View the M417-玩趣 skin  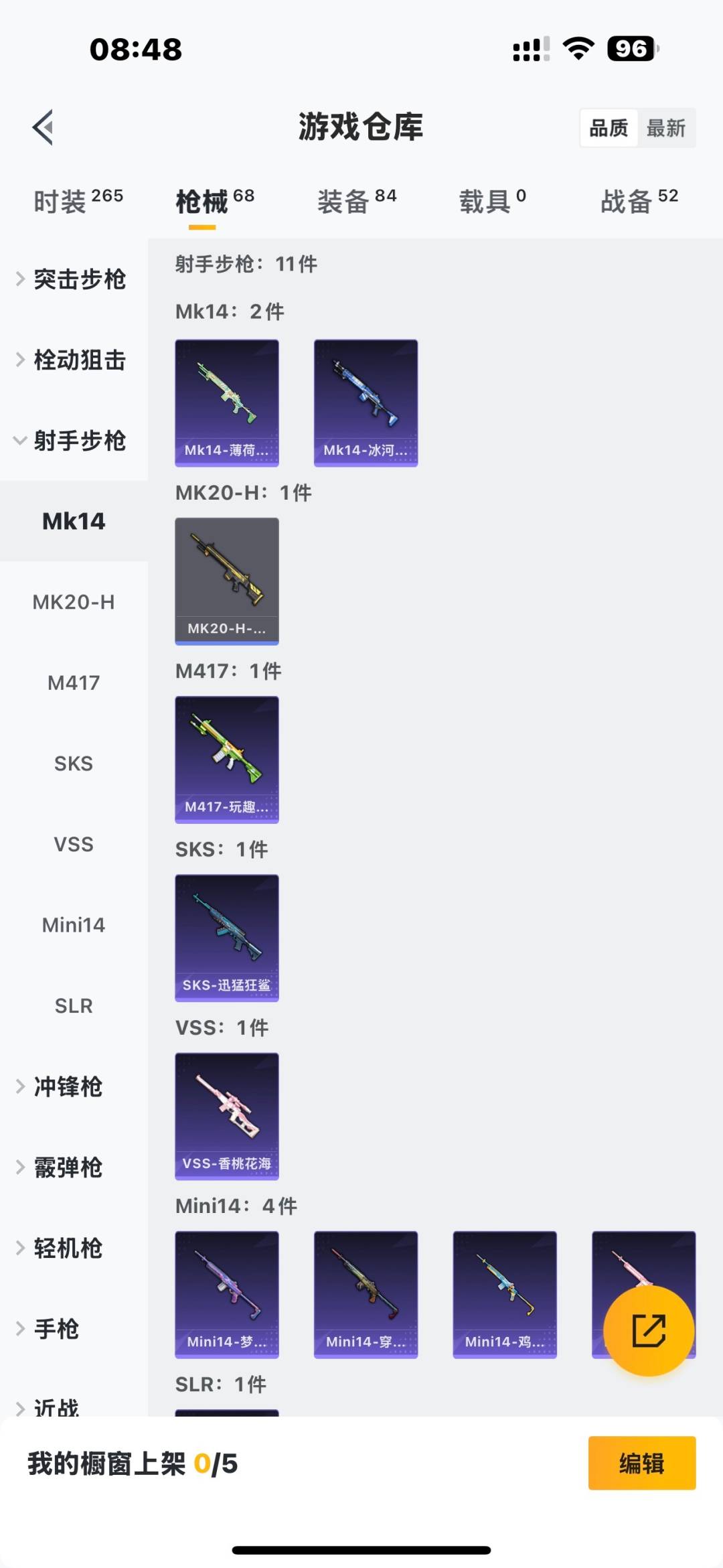227,760
